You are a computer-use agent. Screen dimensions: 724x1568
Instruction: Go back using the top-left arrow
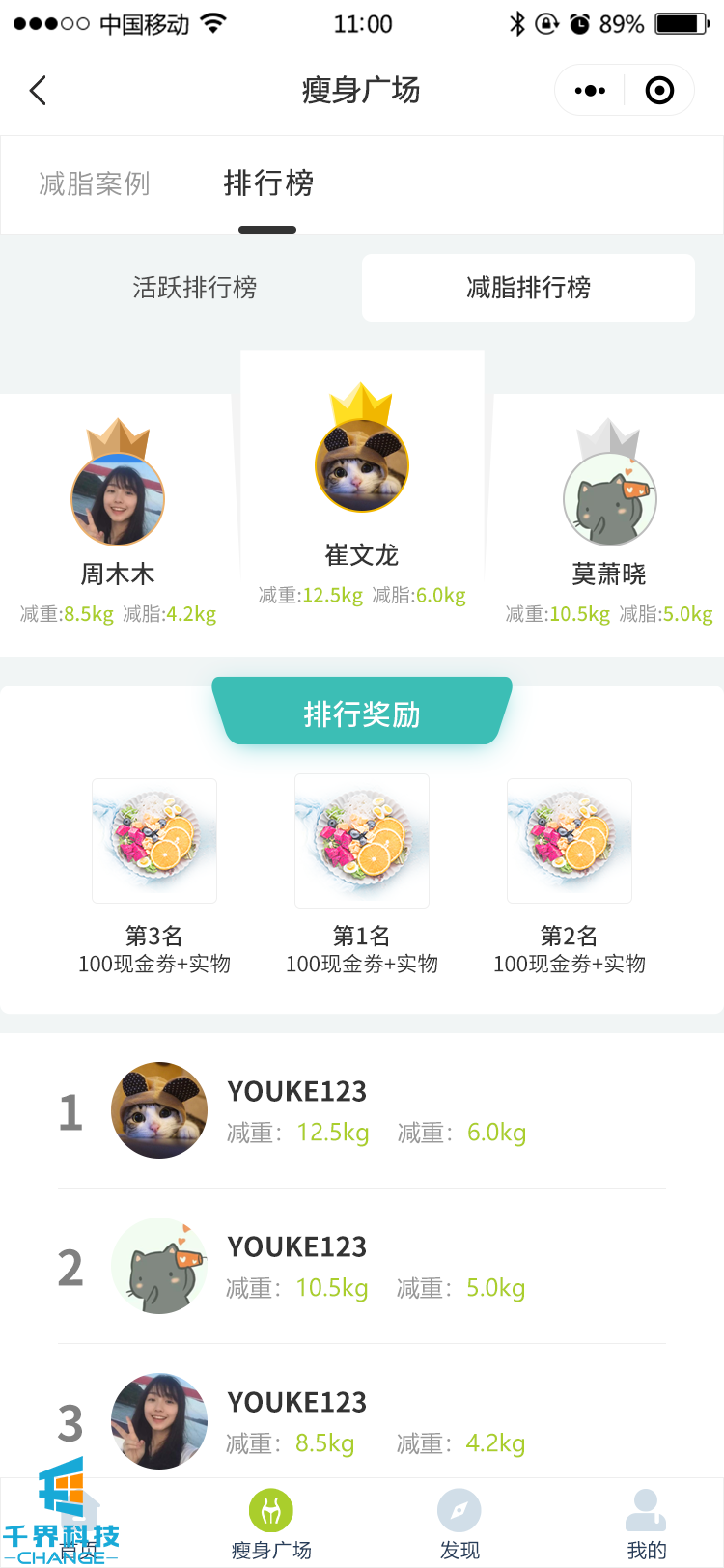[39, 91]
